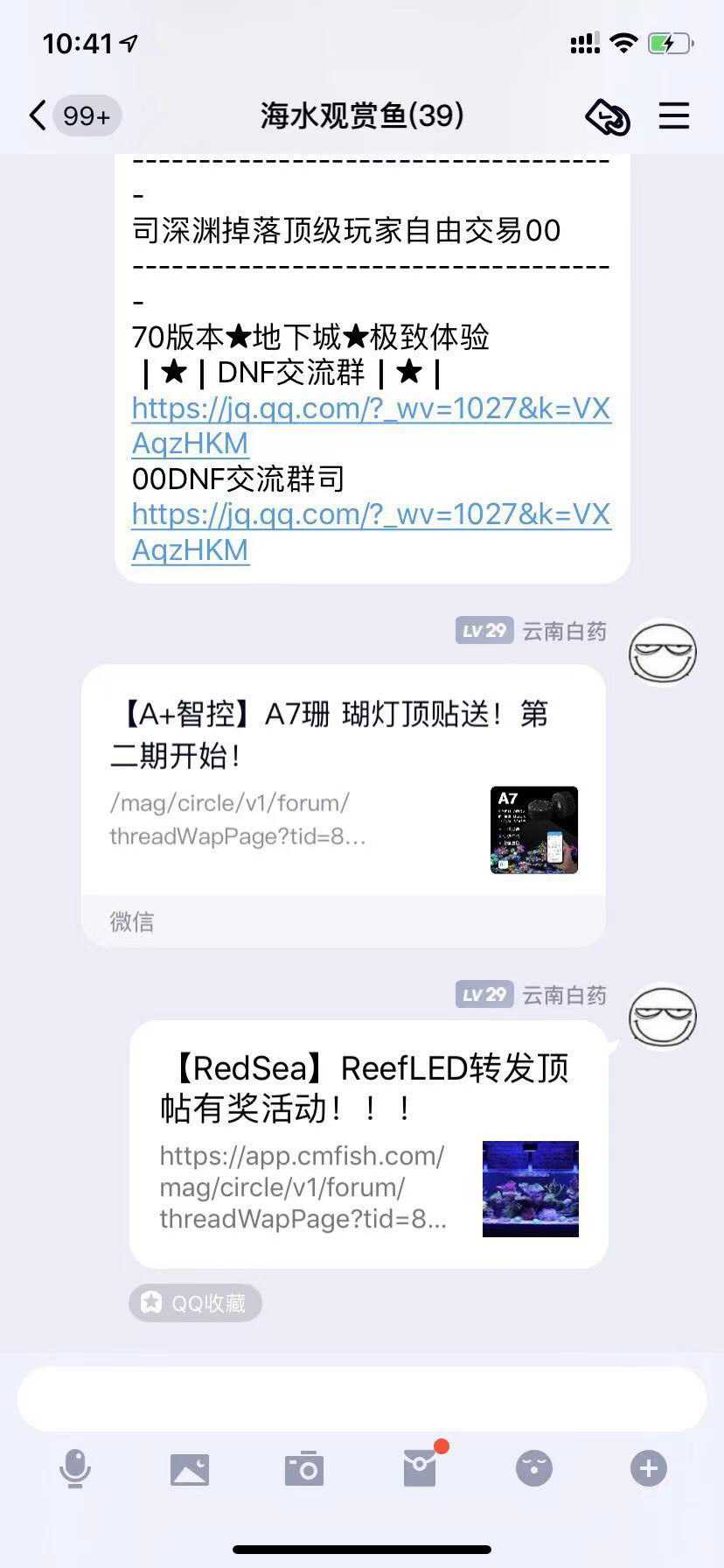
Task: Open the emoji panel
Action: (x=534, y=1468)
